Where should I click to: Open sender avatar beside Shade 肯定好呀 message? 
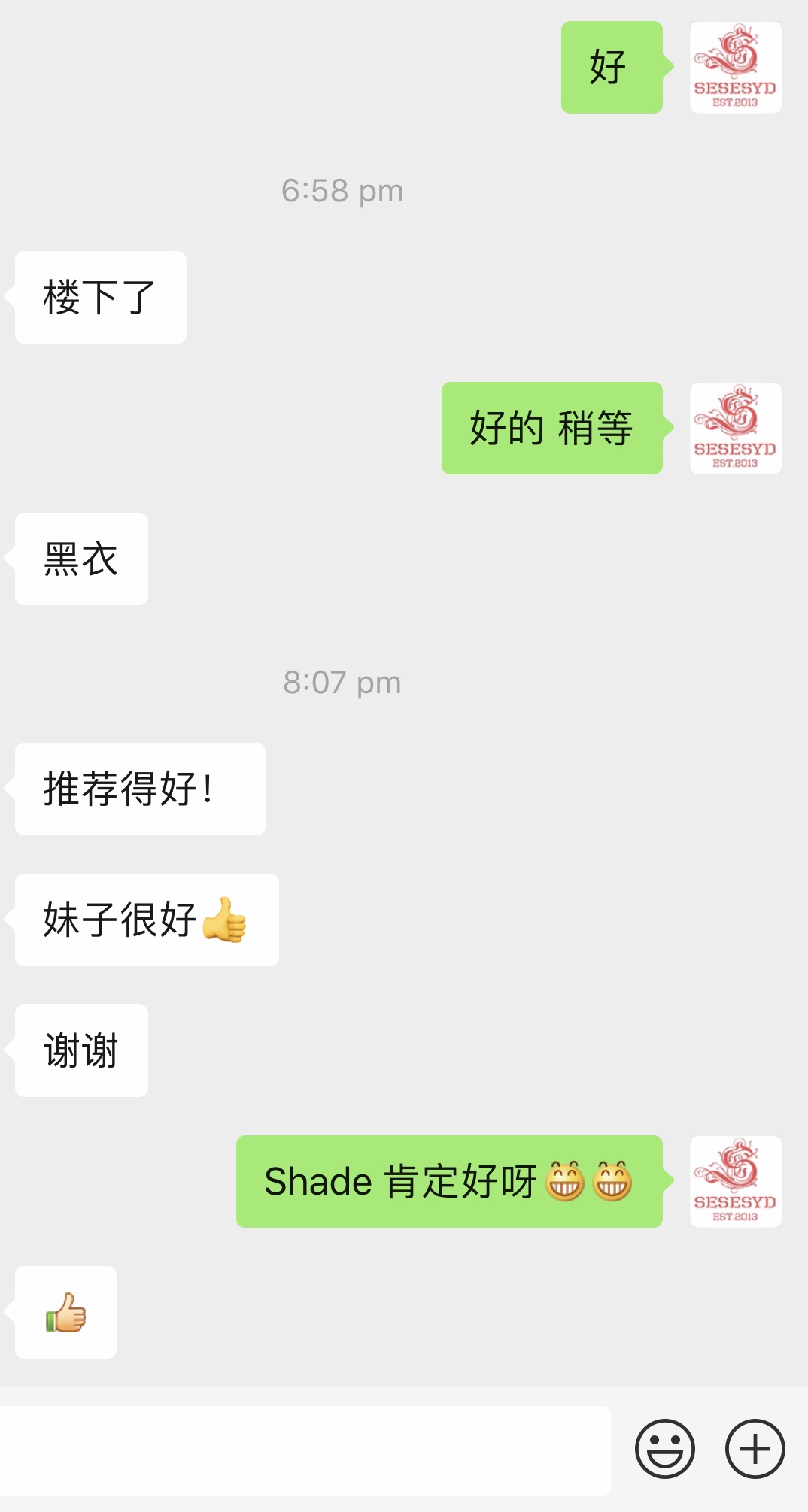[x=735, y=1181]
